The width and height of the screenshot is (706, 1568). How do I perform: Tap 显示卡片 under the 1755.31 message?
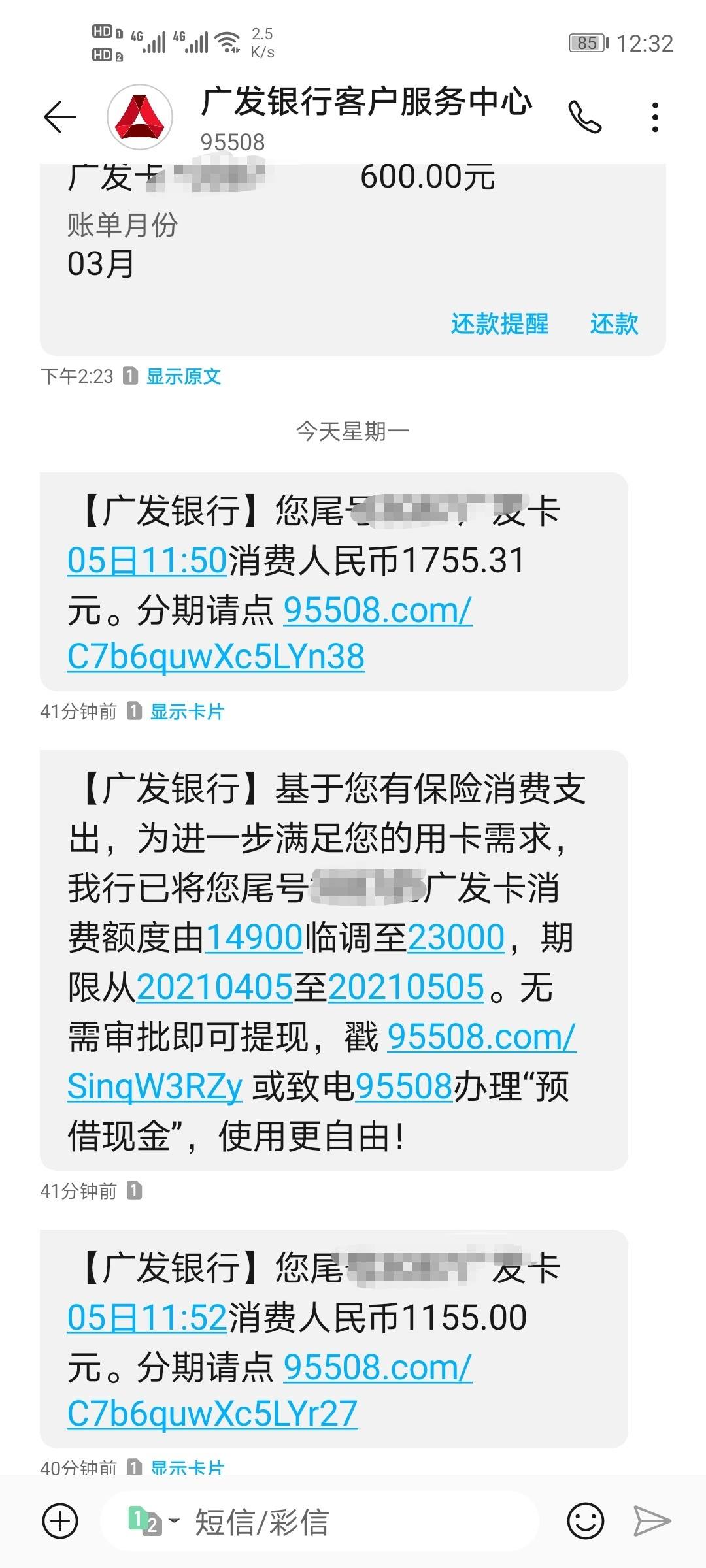click(x=188, y=711)
